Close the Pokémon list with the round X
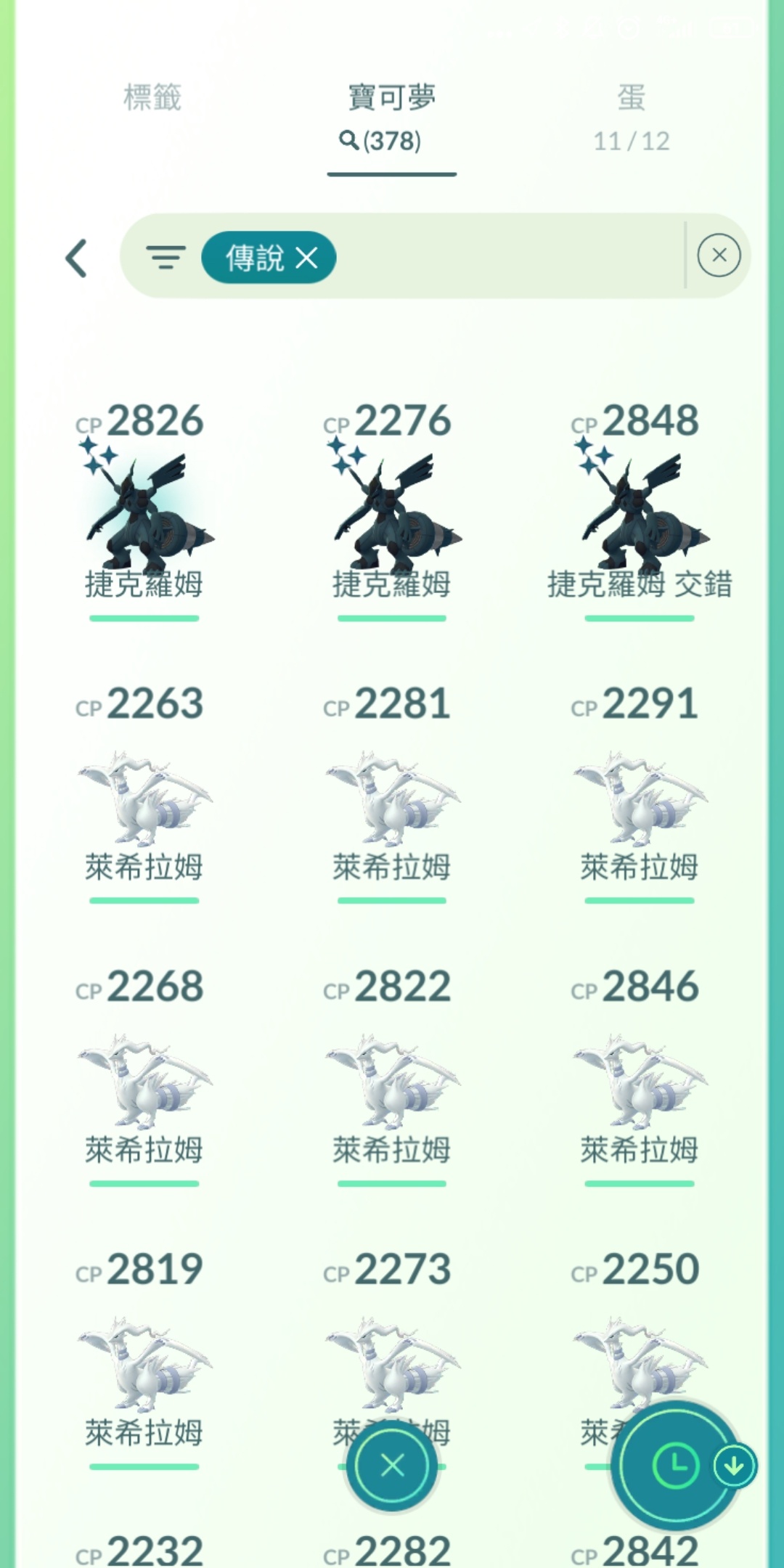This screenshot has width=784, height=1568. [392, 1466]
